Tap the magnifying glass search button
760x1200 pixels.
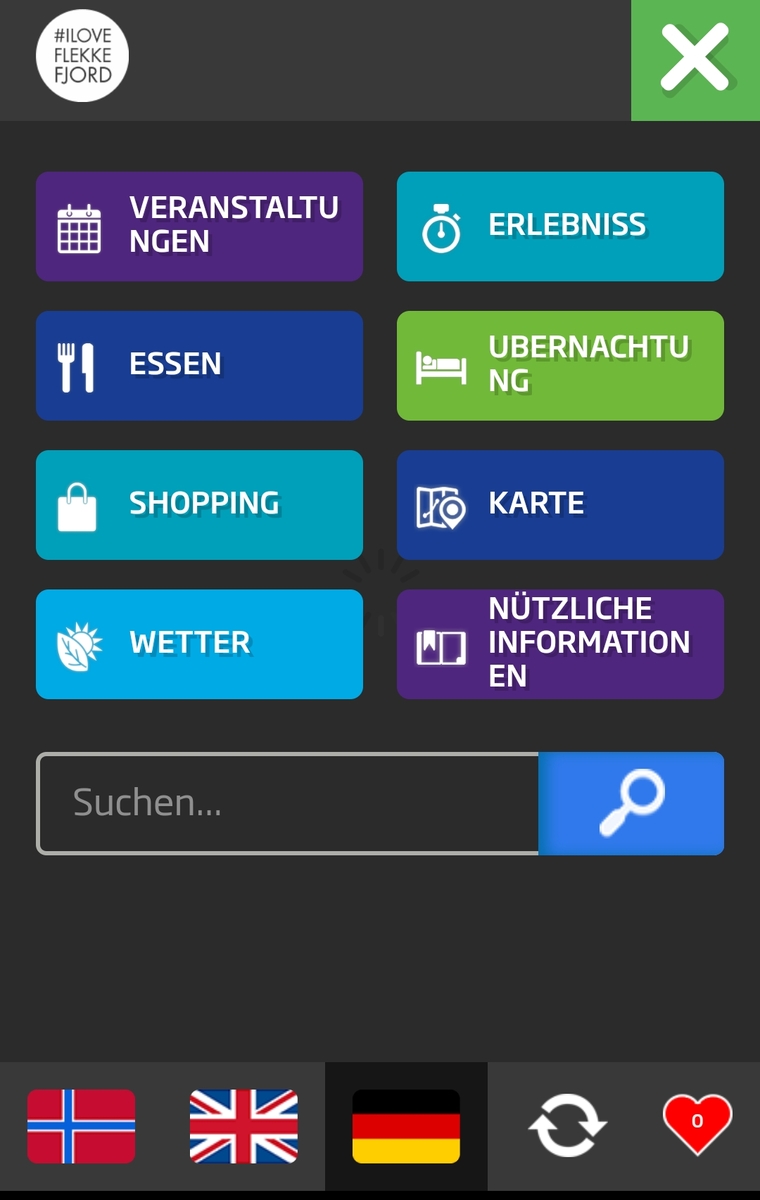tap(631, 803)
